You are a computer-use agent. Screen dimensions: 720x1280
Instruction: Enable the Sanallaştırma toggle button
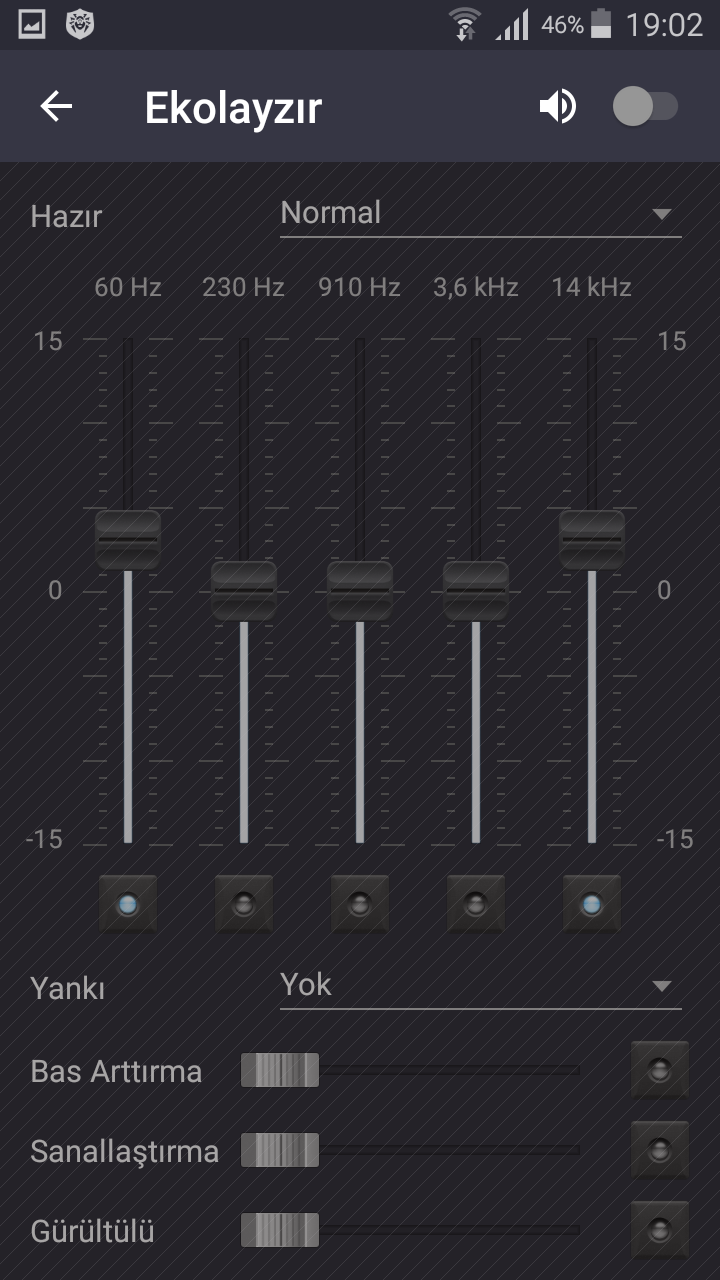pos(659,1150)
